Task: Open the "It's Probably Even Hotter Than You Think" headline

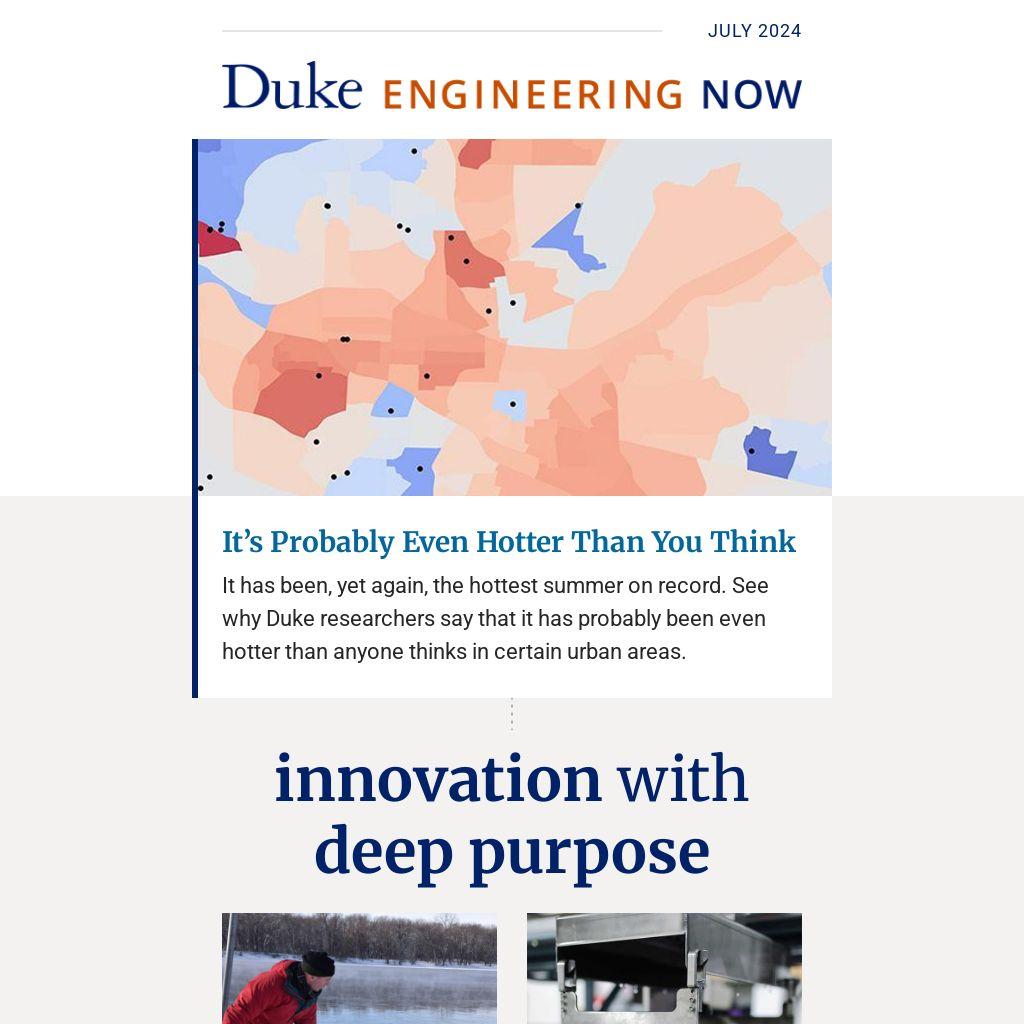Action: pos(508,542)
